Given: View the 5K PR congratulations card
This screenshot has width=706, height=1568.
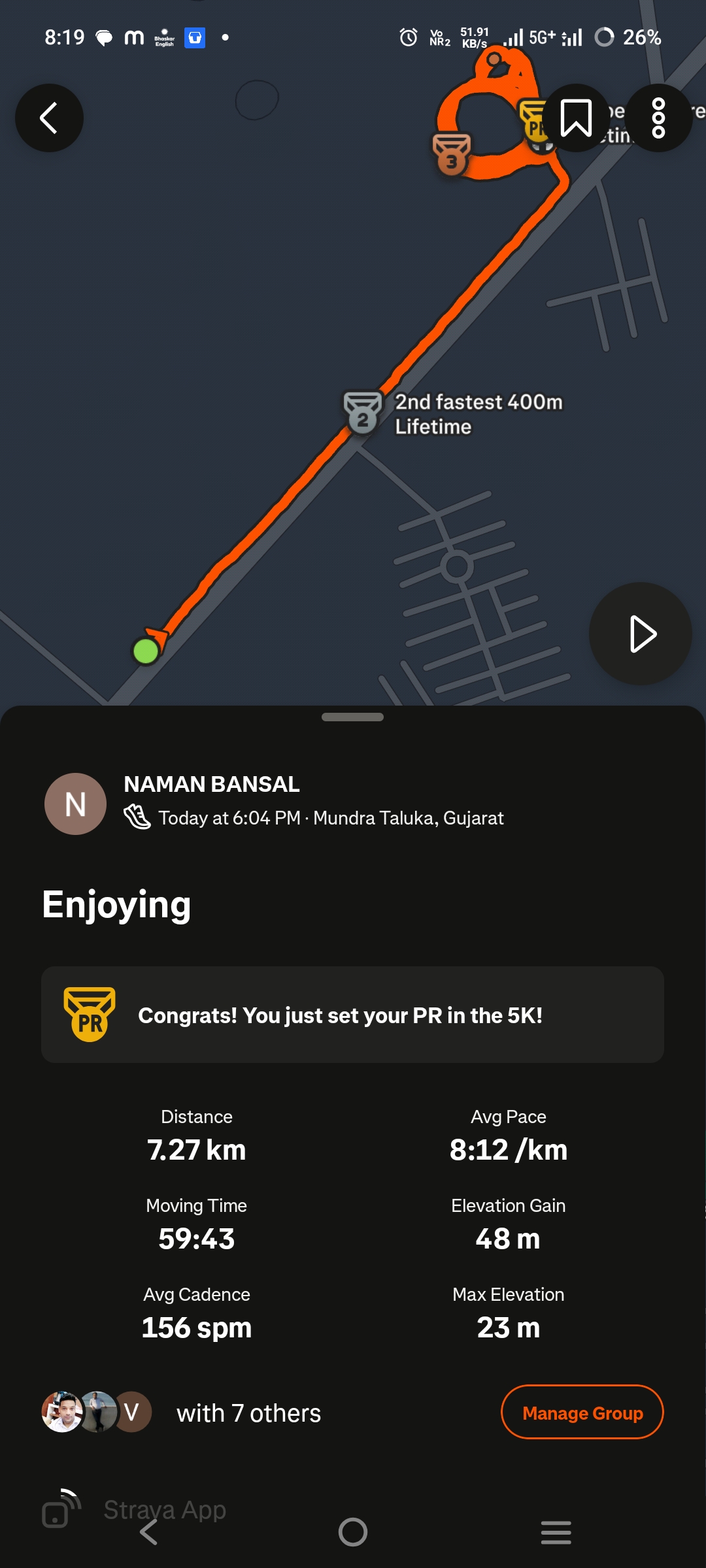Looking at the screenshot, I should click(x=352, y=1015).
